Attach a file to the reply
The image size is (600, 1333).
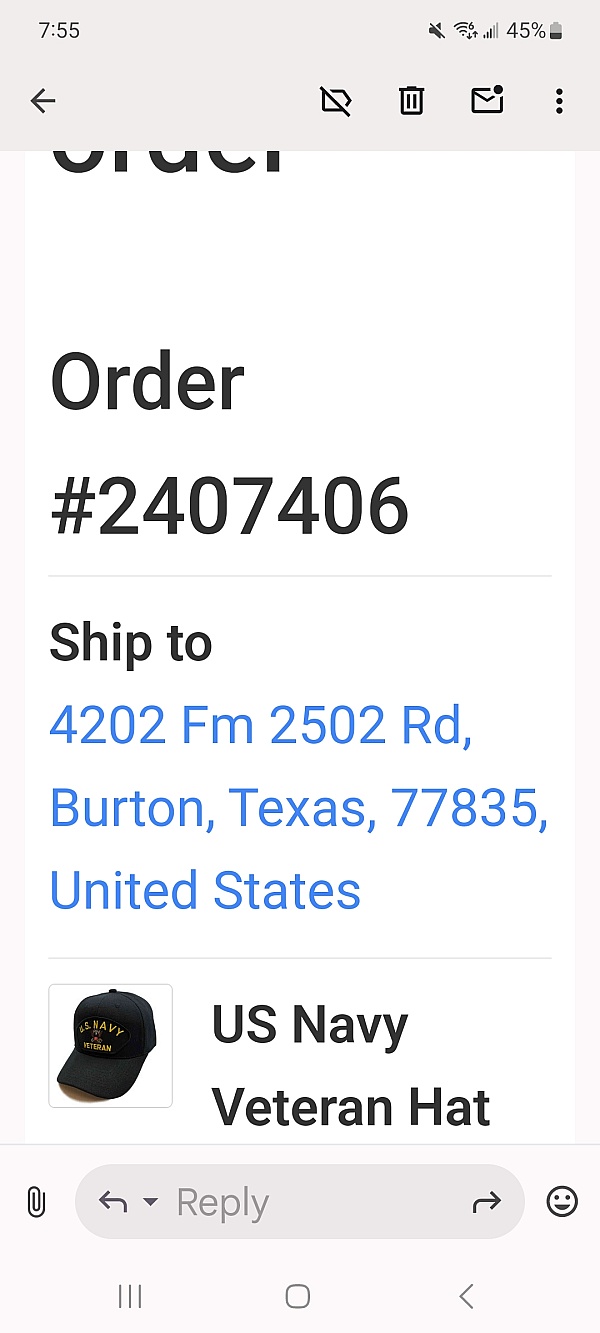coord(36,1201)
